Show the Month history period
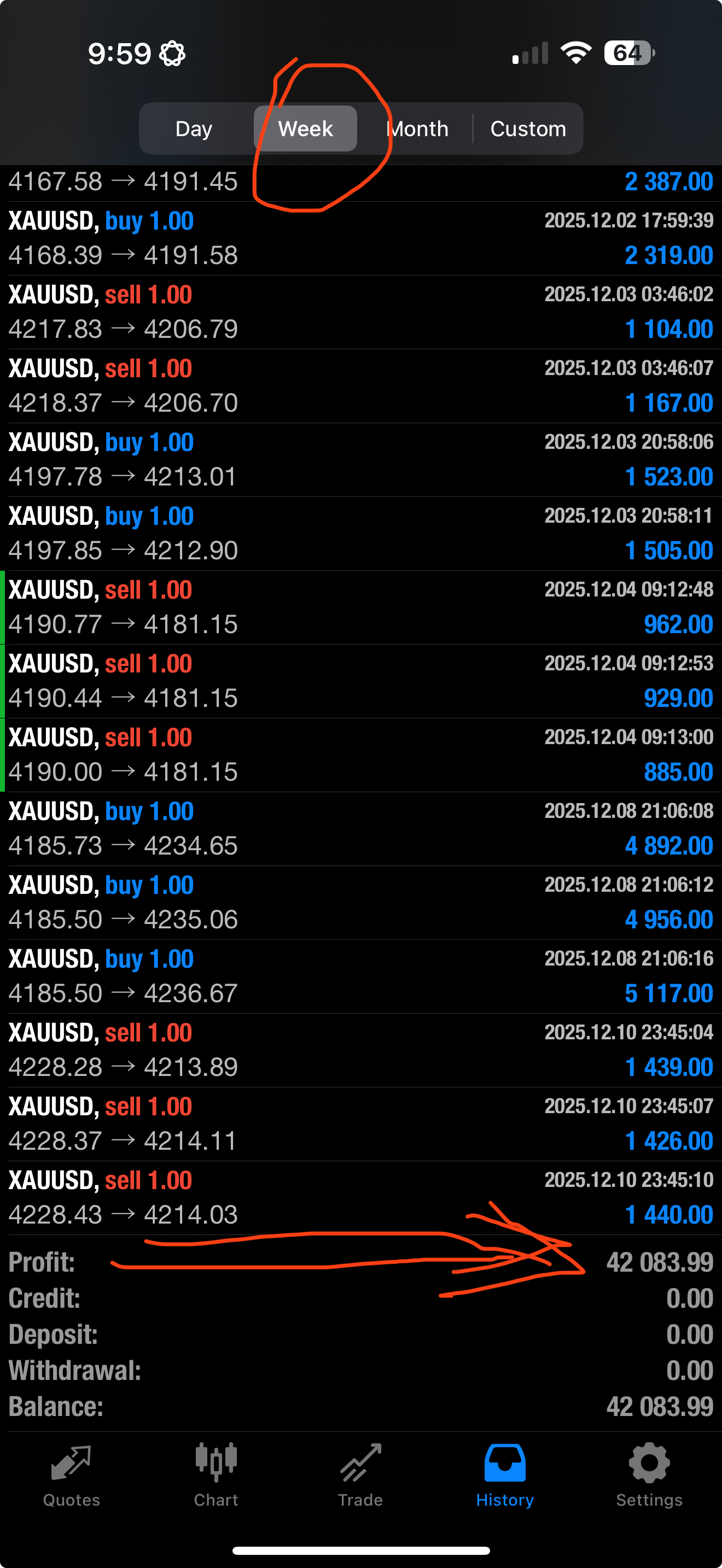Image resolution: width=722 pixels, height=1568 pixels. click(418, 129)
